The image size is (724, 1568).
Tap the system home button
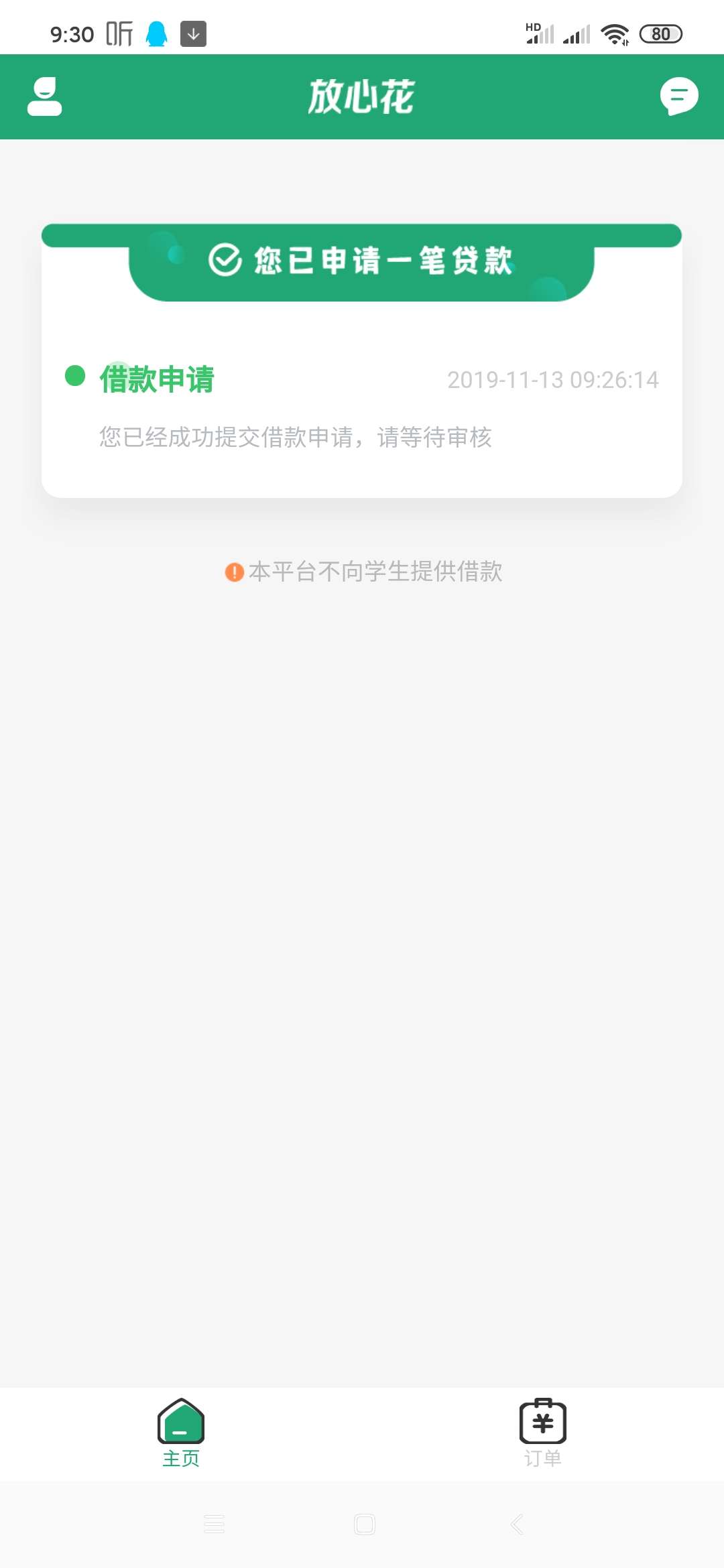coord(365,1524)
